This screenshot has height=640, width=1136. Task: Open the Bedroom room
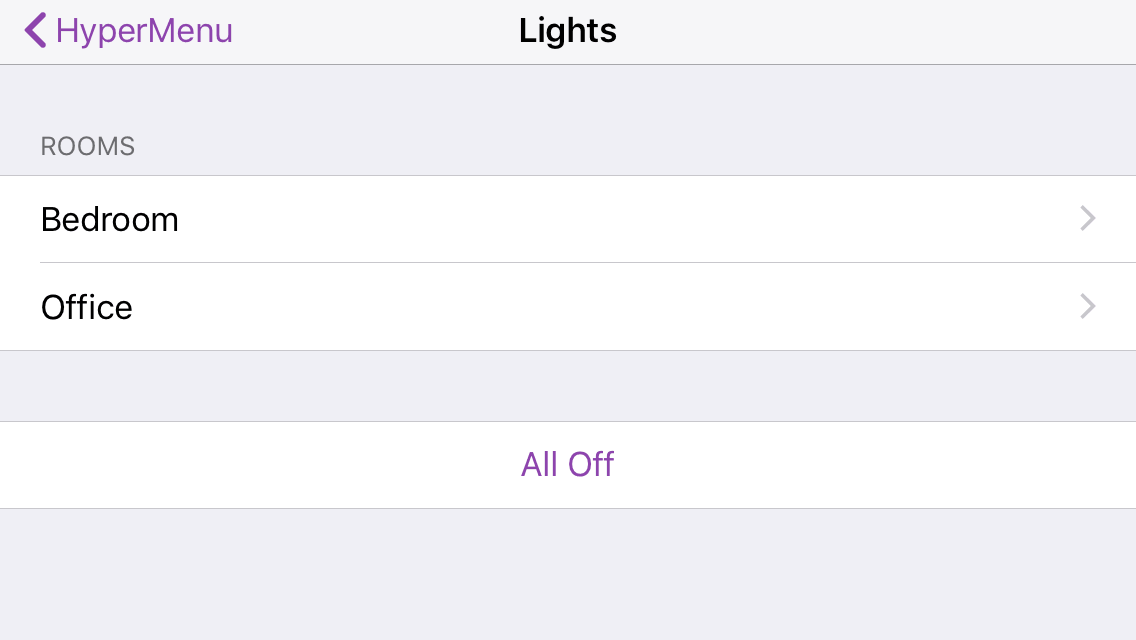click(567, 219)
